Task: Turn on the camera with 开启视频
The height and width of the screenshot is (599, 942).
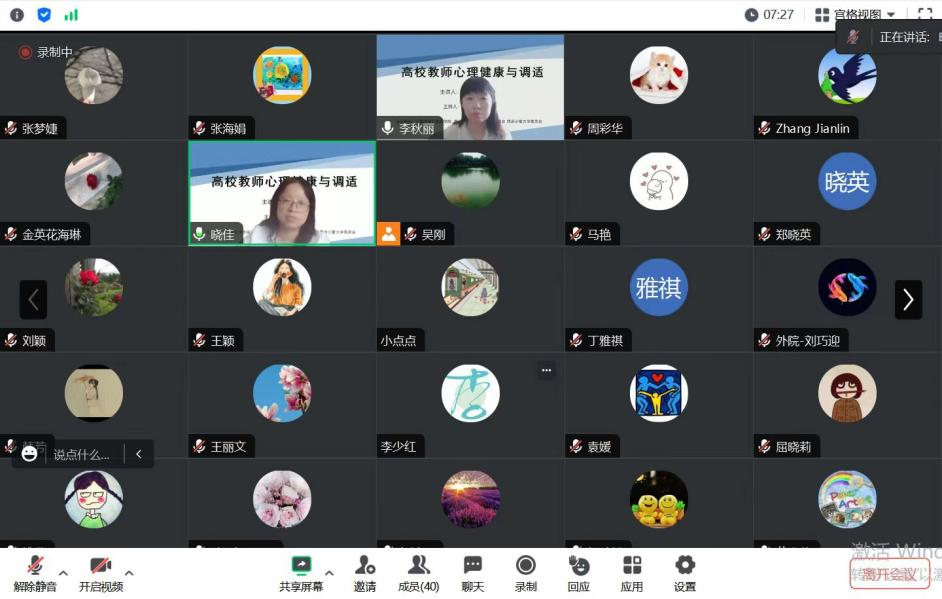Action: point(100,574)
